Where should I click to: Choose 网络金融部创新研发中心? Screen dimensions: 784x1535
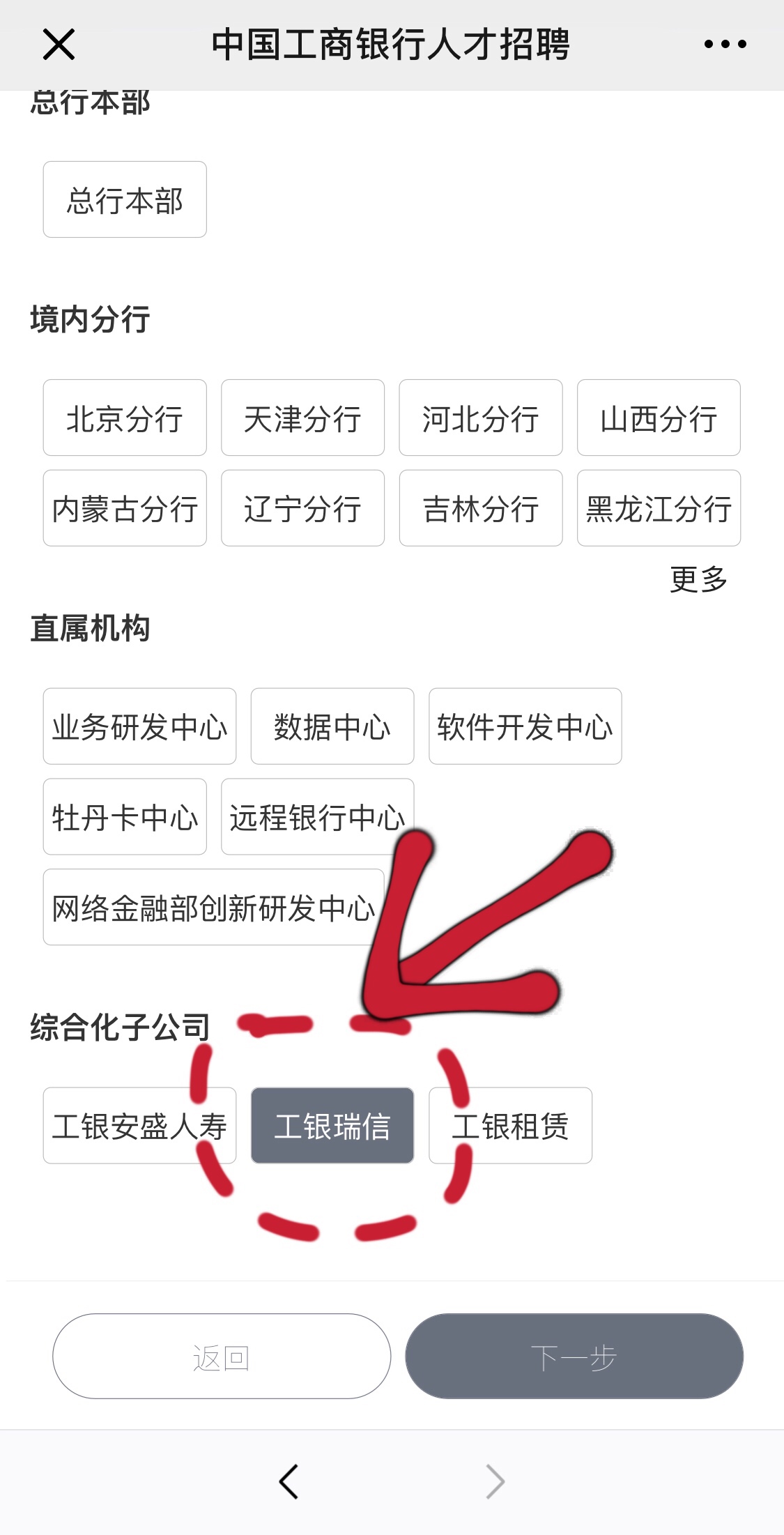tap(213, 908)
